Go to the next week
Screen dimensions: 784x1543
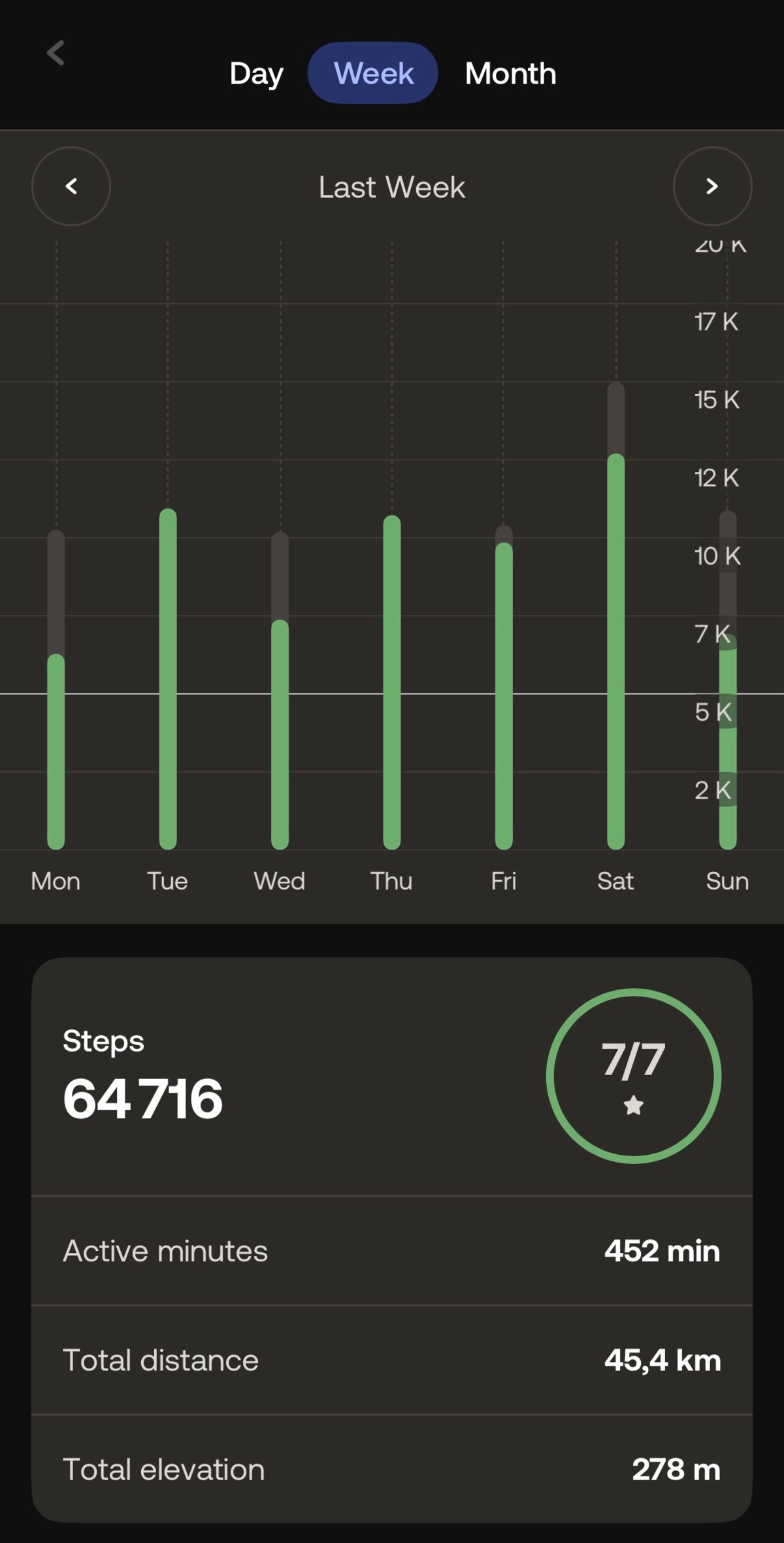point(712,187)
